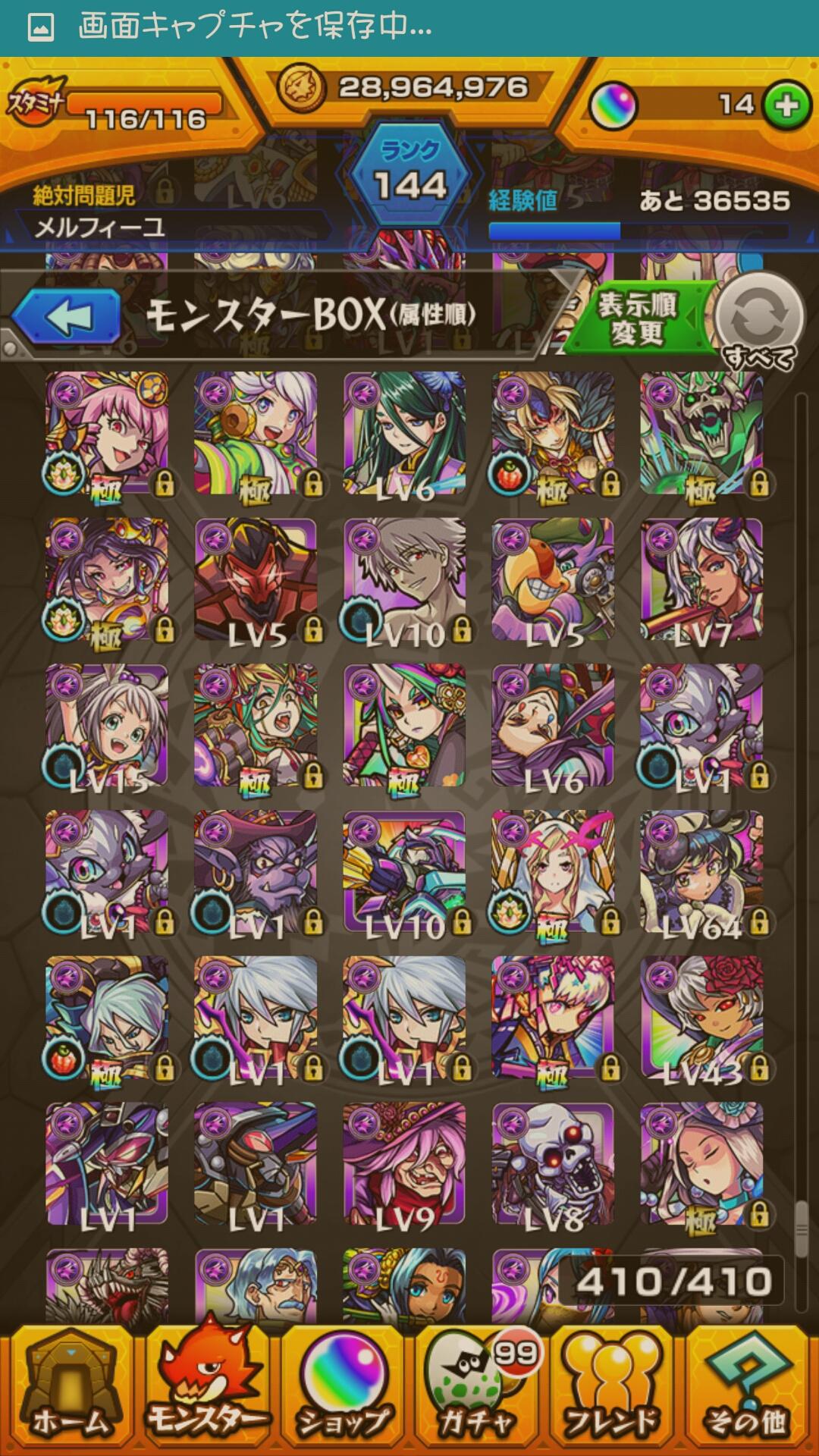Select the pink-haired girl monster in first row
This screenshot has width=819, height=1456.
(107, 434)
